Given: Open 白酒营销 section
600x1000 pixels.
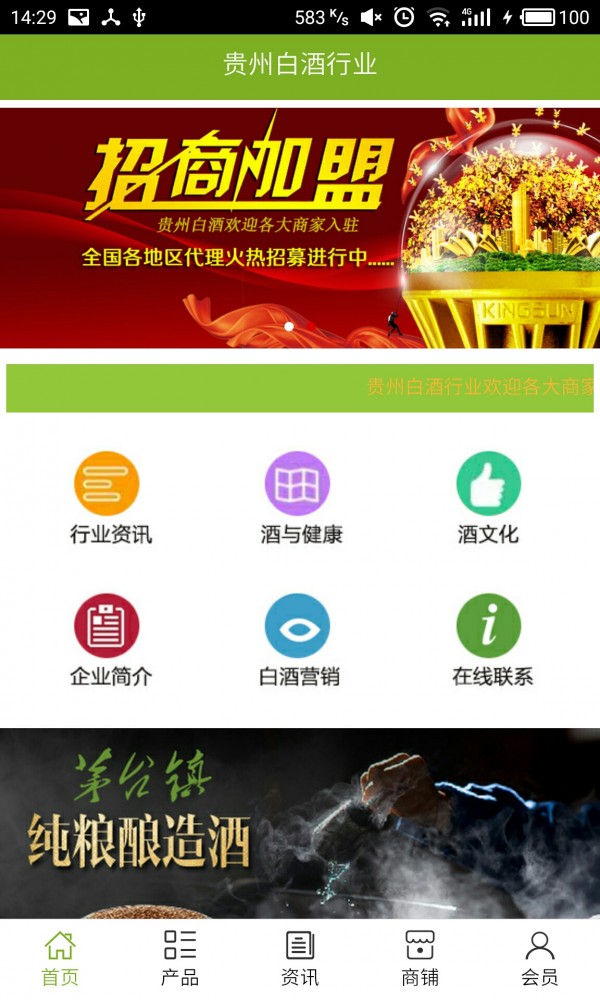Looking at the screenshot, I should tap(299, 640).
